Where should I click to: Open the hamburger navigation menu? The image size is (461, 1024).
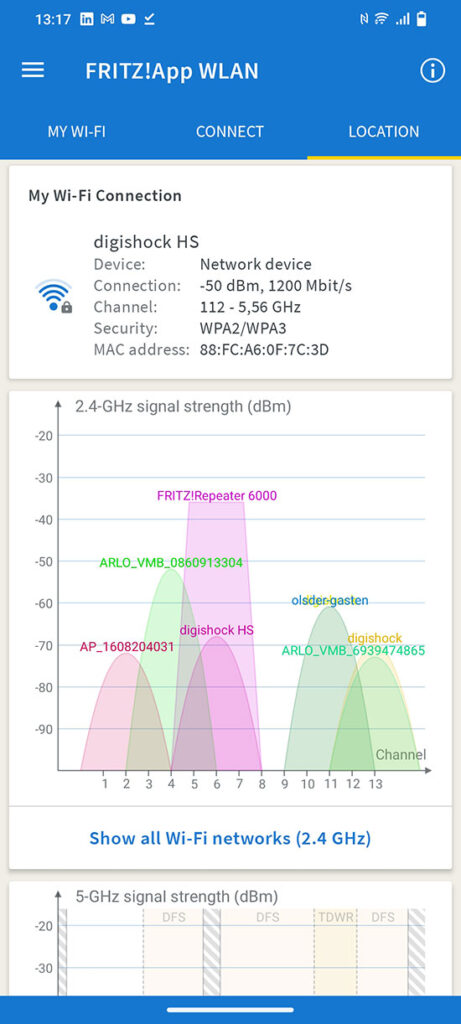(33, 71)
